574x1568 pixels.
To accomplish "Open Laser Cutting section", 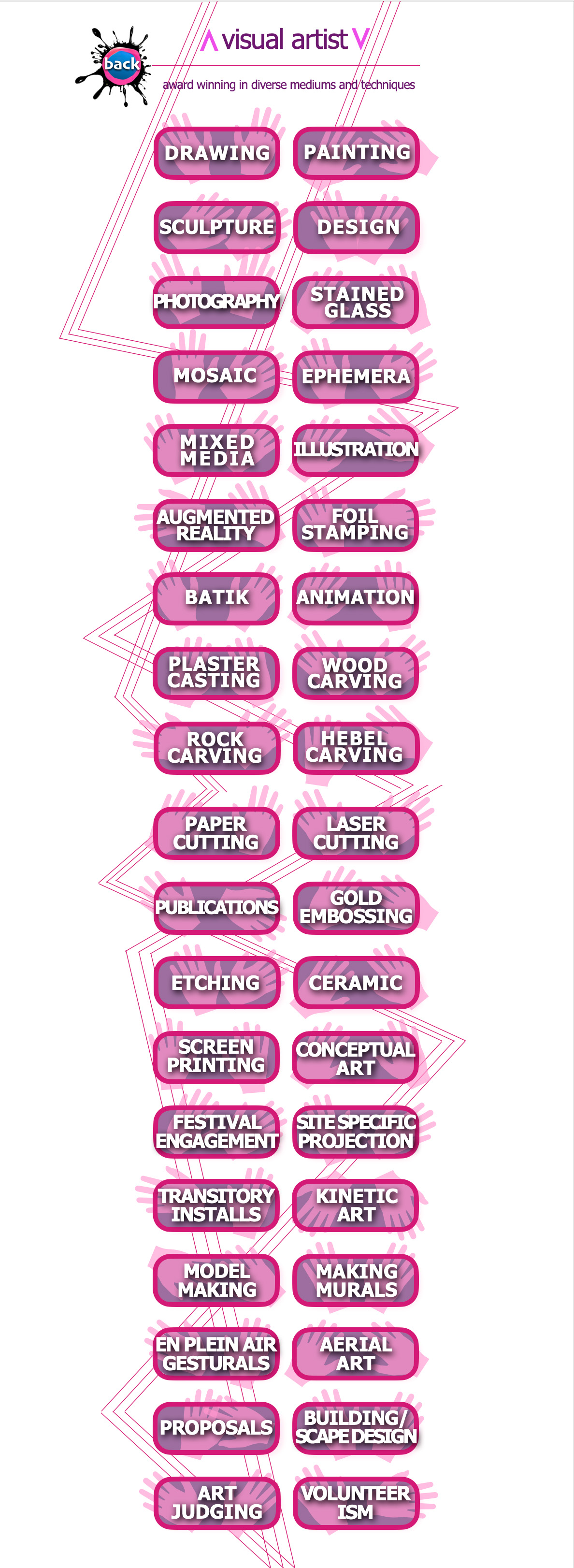I will 356,833.
